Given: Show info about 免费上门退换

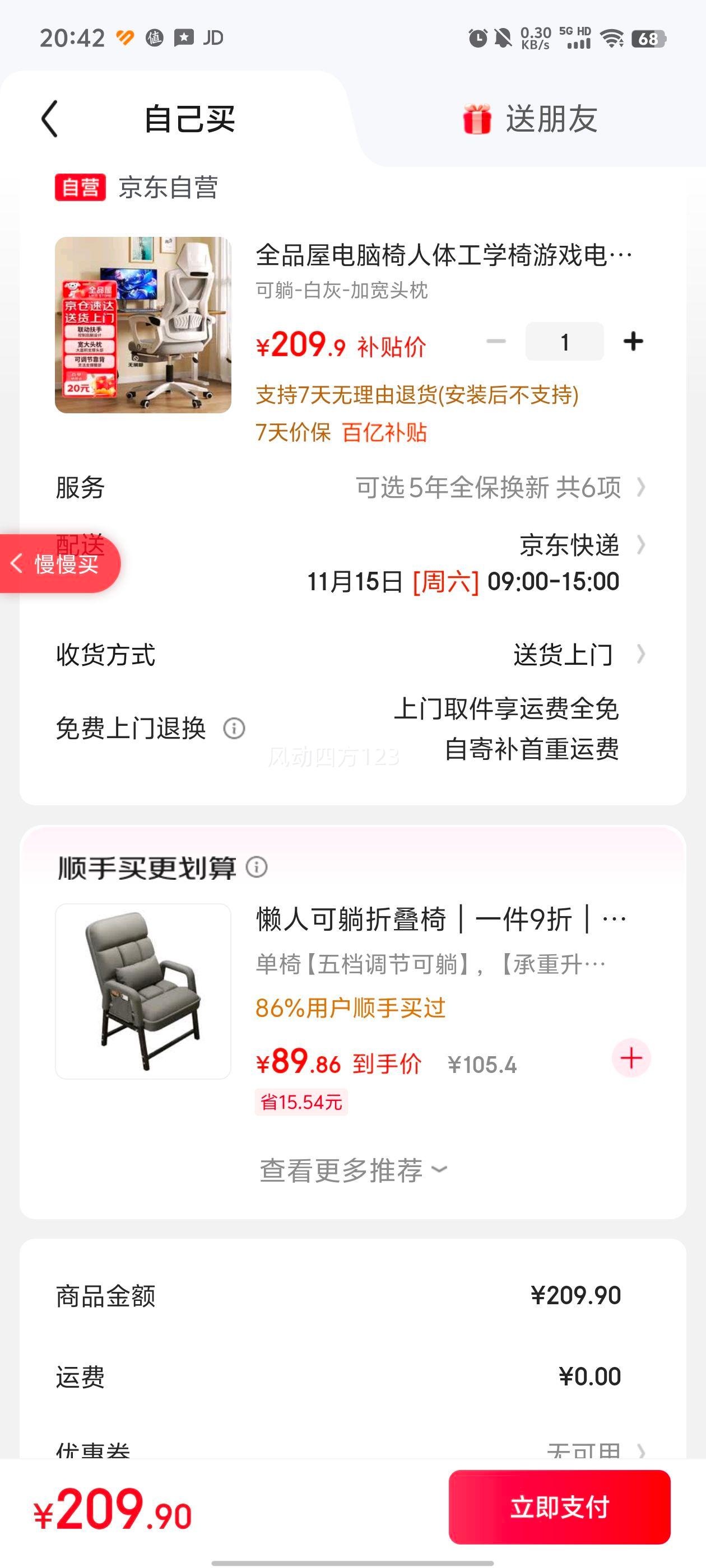Looking at the screenshot, I should coord(234,728).
